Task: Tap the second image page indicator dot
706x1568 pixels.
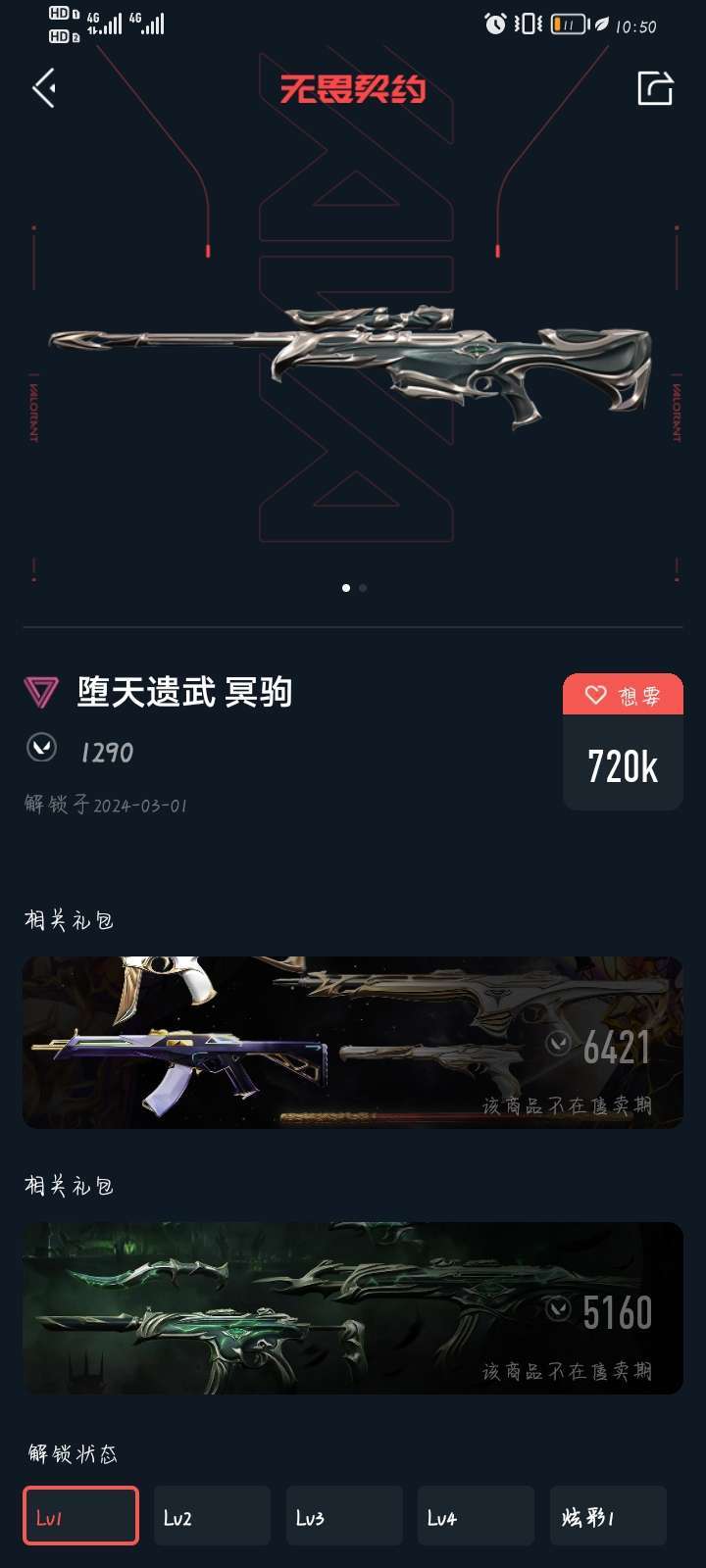Action: pos(363,588)
